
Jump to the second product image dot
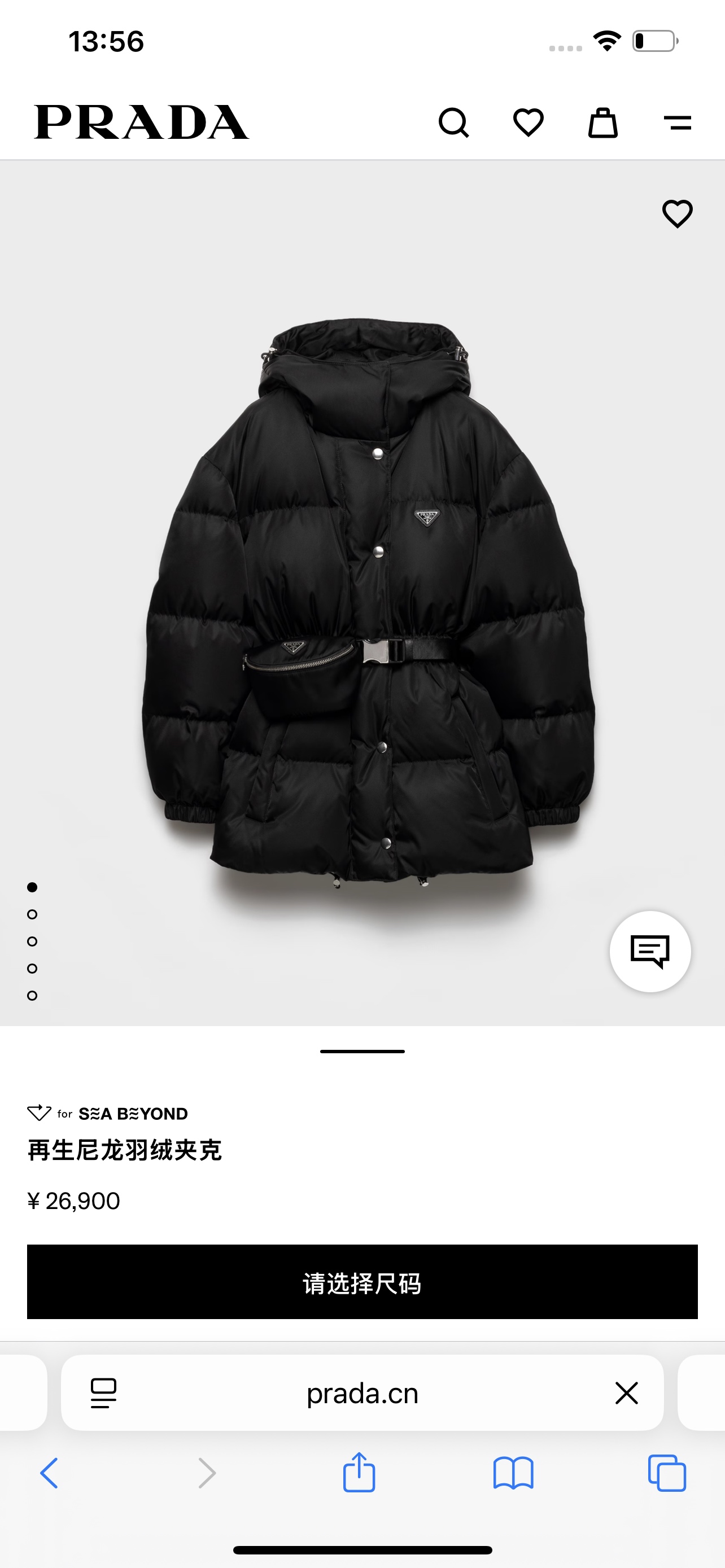(32, 914)
